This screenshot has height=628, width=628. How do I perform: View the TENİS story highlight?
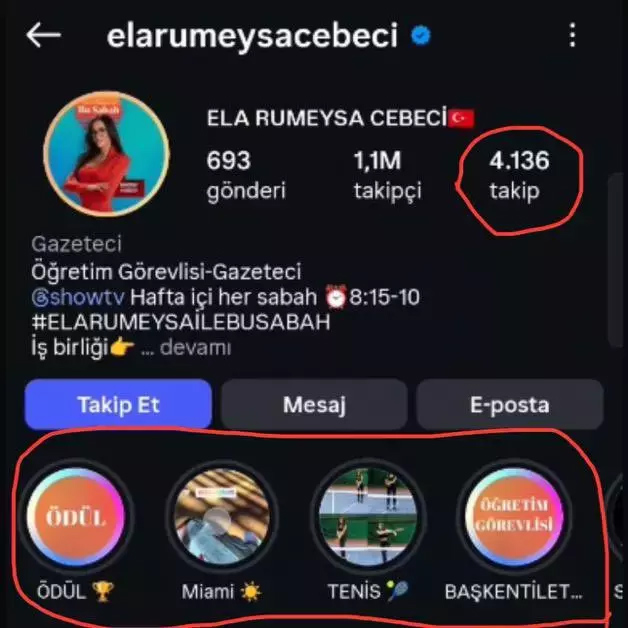[368, 518]
